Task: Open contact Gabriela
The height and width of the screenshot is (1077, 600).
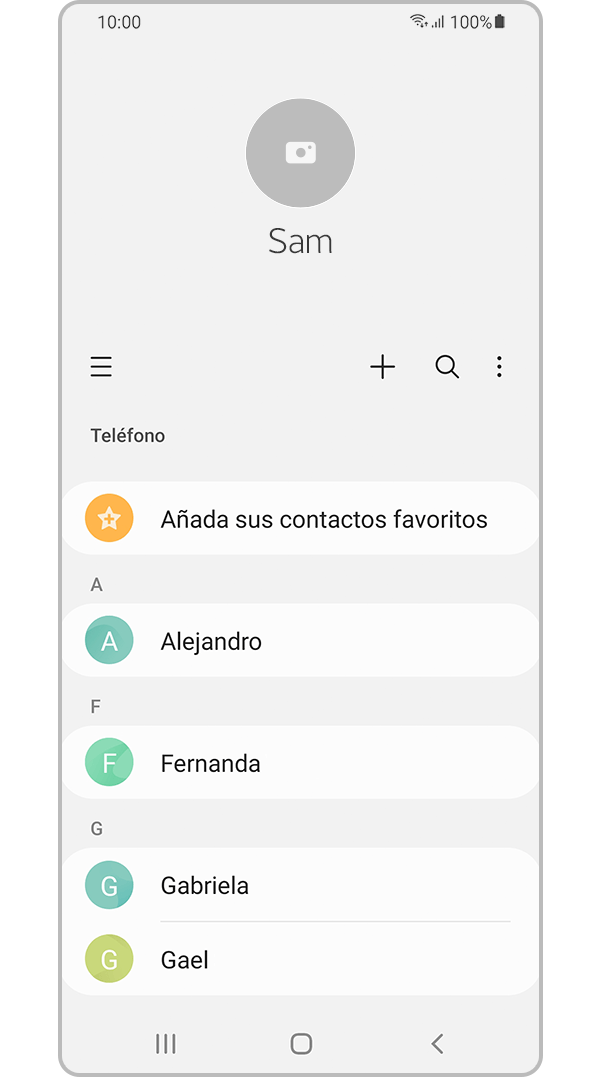Action: coord(300,885)
